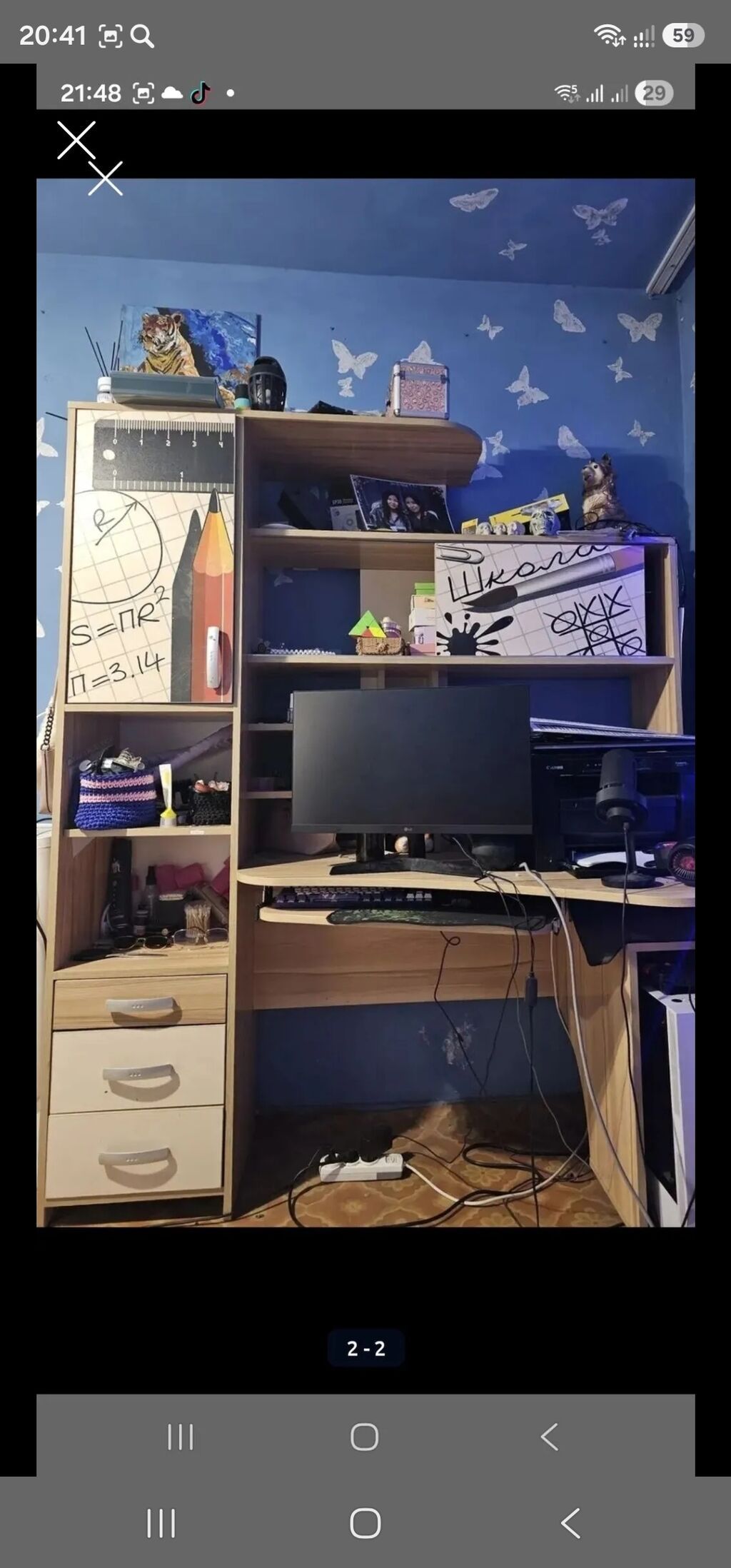
Task: Open recent apps from the navigation bar
Action: 161,1523
